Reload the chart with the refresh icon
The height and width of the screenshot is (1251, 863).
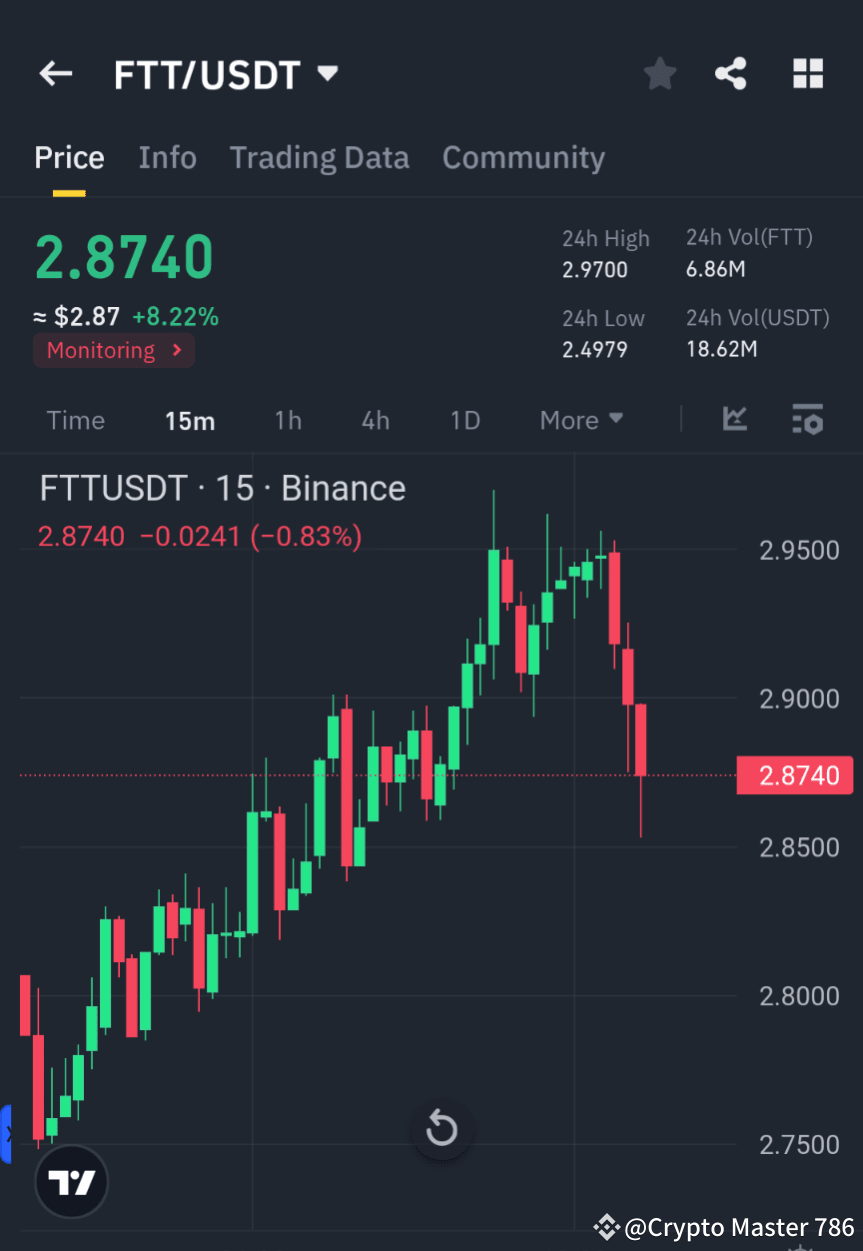point(441,1128)
